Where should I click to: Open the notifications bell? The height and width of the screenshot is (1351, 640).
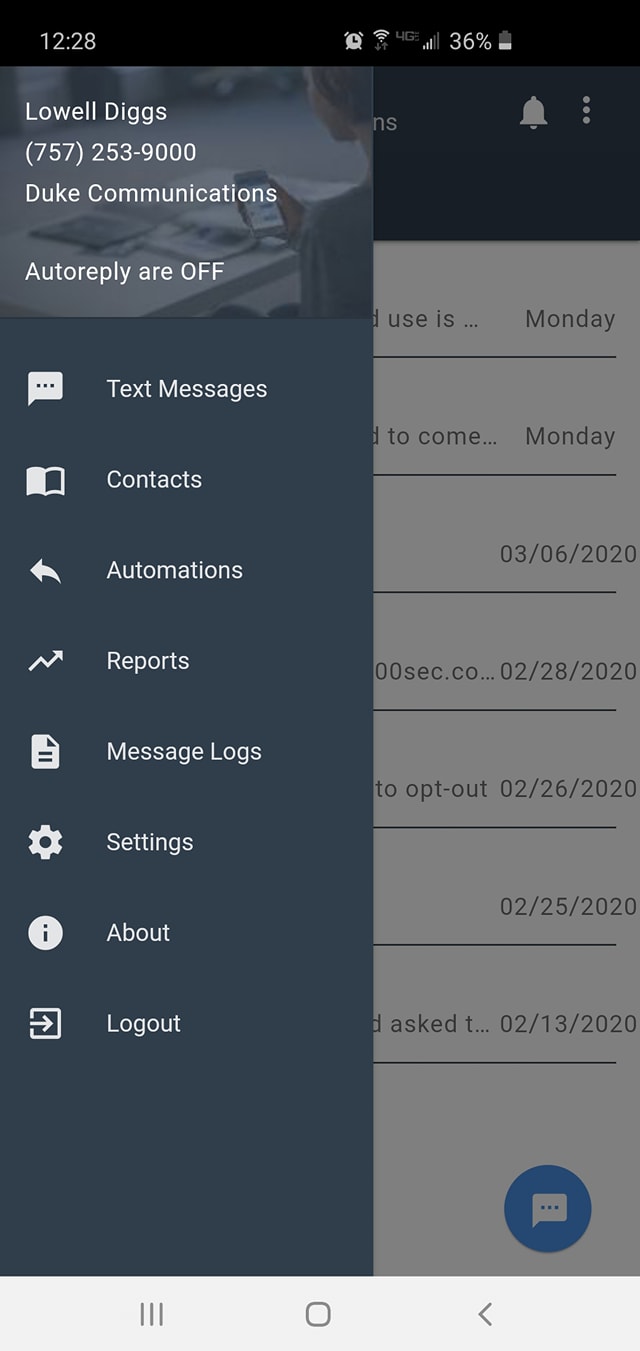coord(534,113)
